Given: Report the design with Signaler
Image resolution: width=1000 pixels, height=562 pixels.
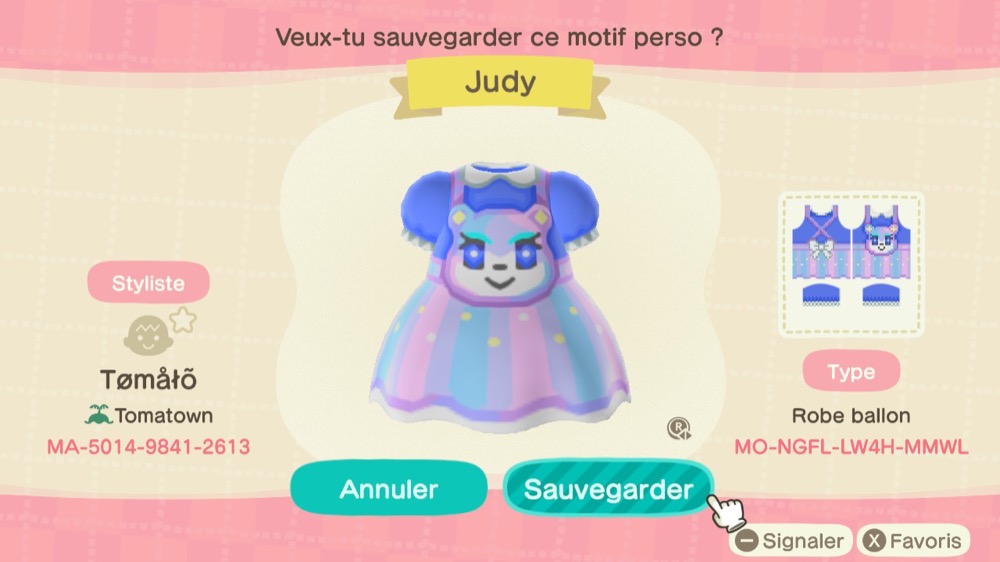Looking at the screenshot, I should click(x=791, y=542).
